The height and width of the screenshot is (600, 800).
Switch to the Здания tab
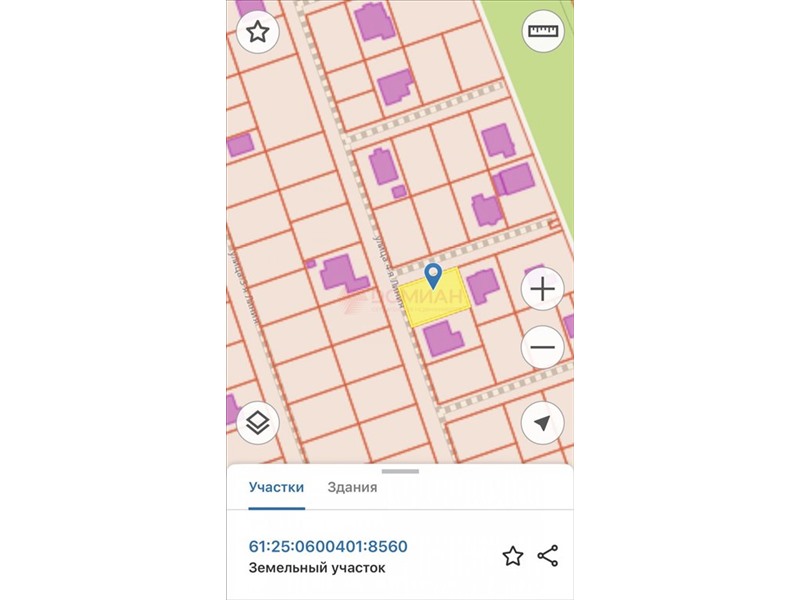pos(352,488)
